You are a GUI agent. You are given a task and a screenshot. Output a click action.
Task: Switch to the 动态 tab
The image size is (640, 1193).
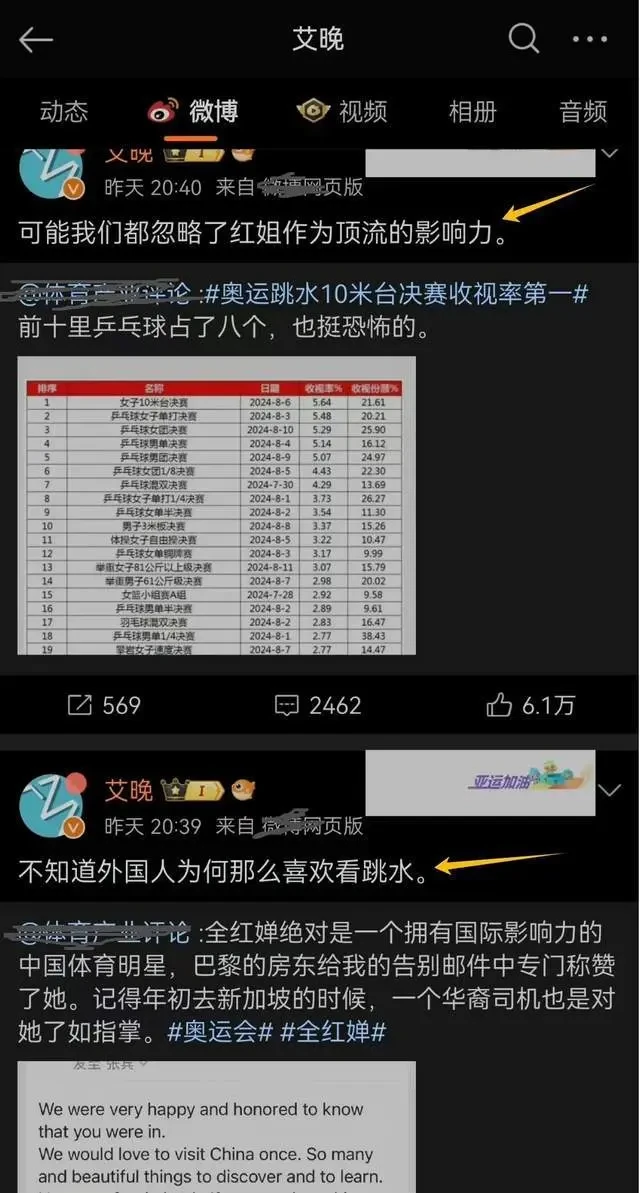[64, 111]
